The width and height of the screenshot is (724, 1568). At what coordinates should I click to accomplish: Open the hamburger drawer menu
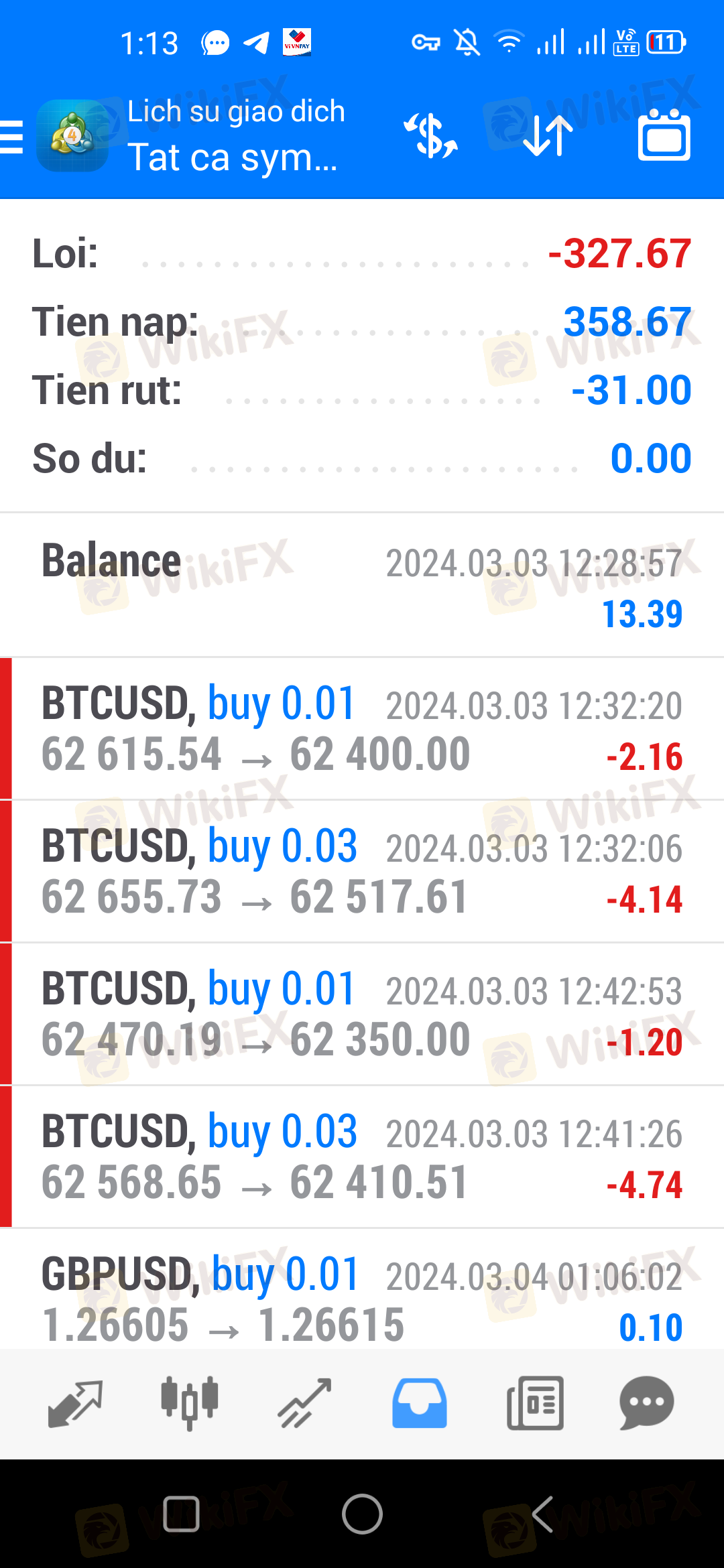click(11, 137)
